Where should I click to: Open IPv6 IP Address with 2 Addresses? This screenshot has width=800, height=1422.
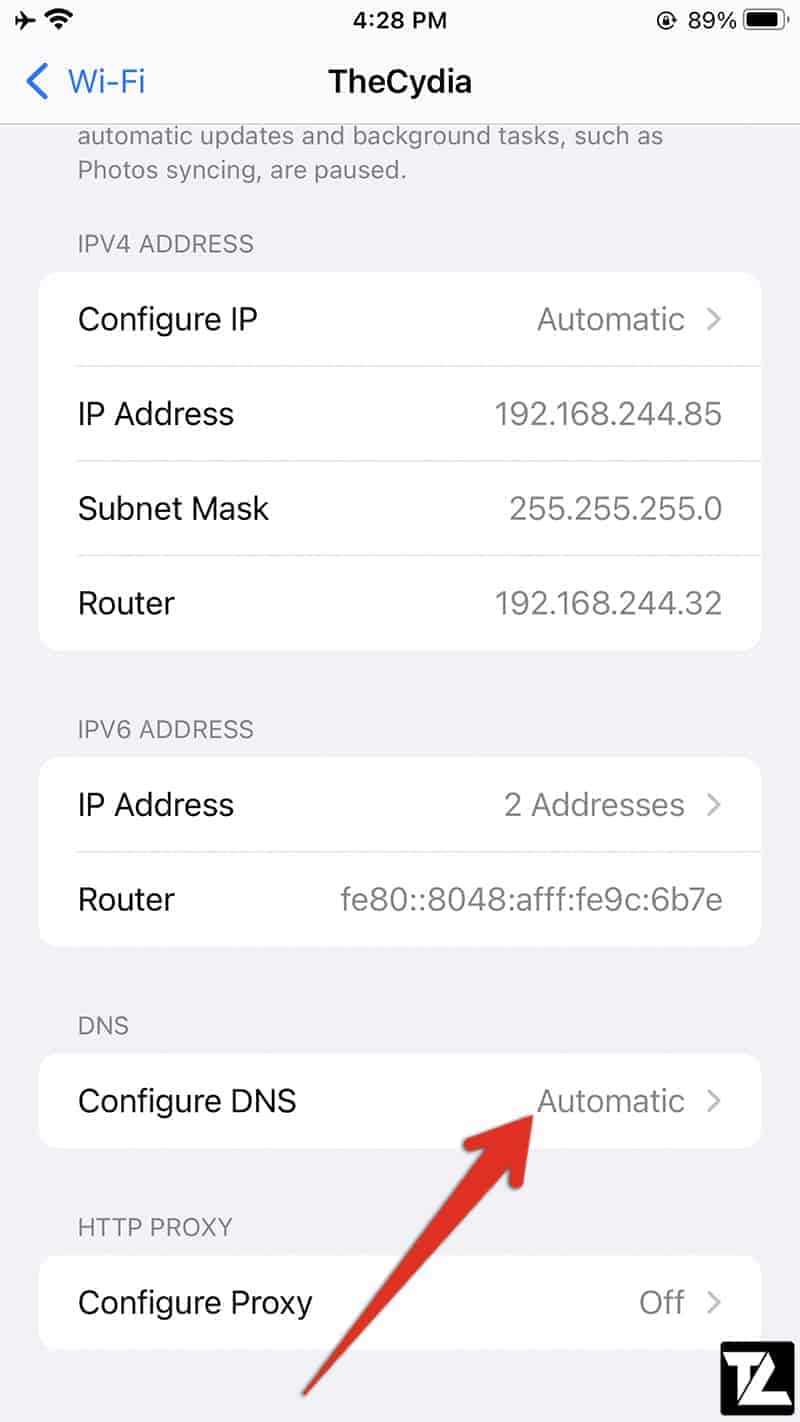coord(400,804)
